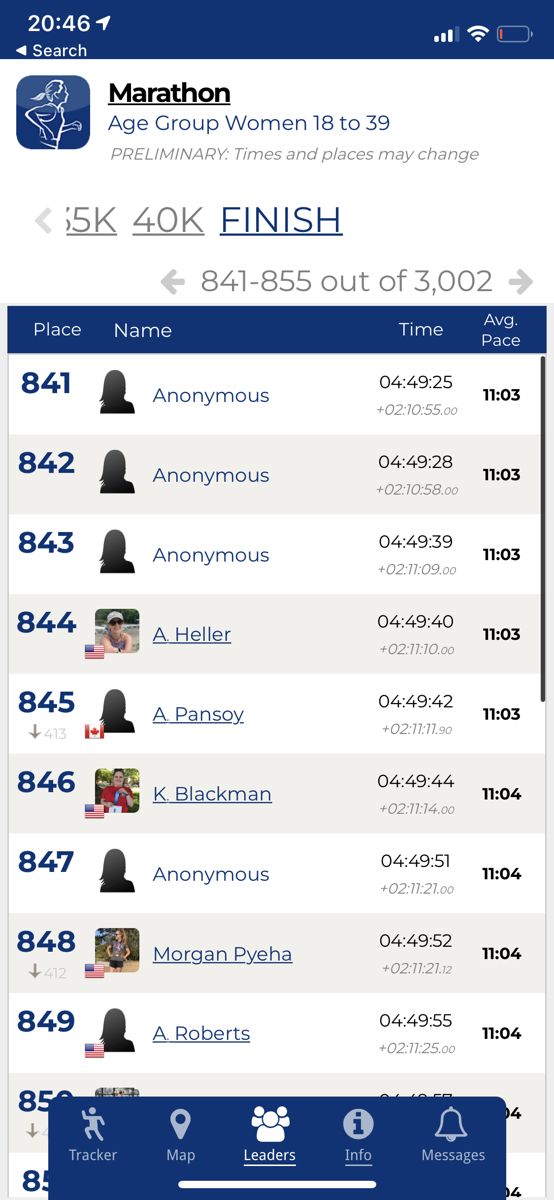
Task: Open A. Heller's runner profile
Action: 192,634
